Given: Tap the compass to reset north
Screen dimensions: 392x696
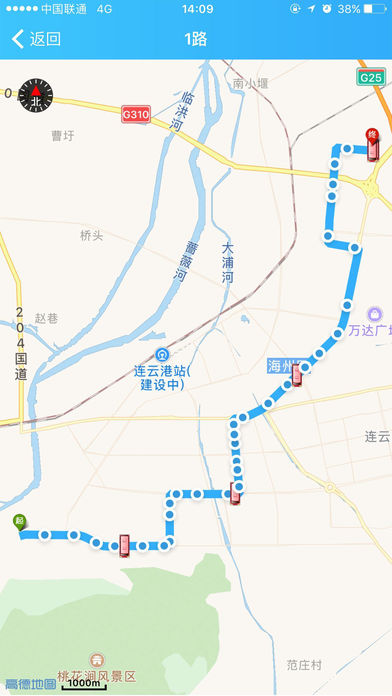Looking at the screenshot, I should tap(36, 95).
